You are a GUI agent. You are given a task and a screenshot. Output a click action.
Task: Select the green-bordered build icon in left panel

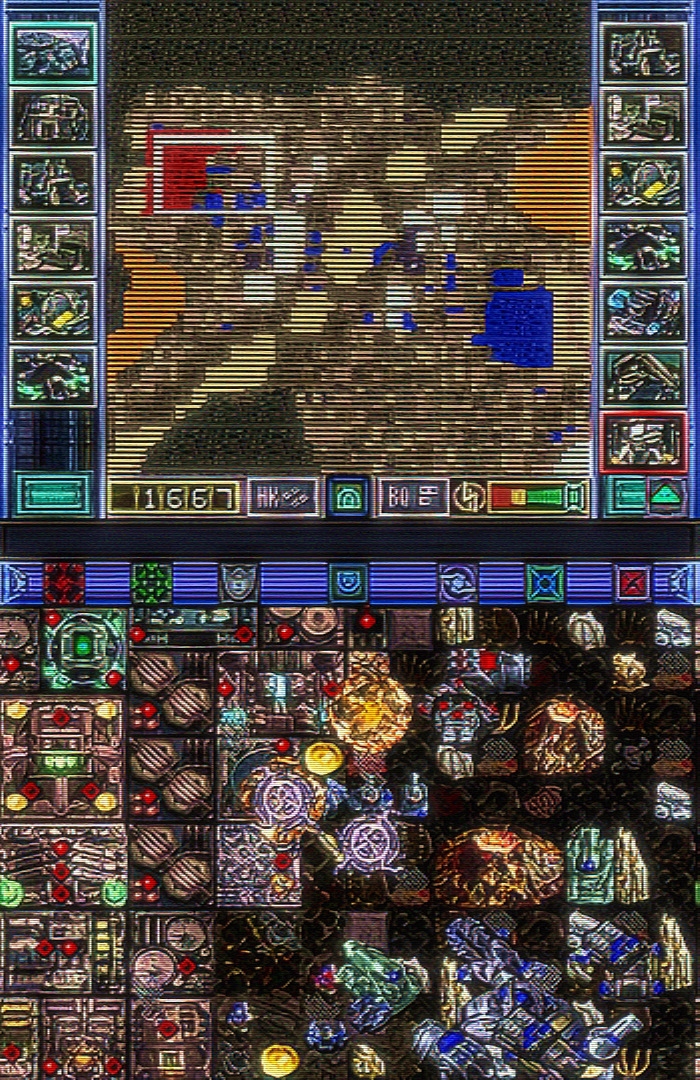point(53,53)
